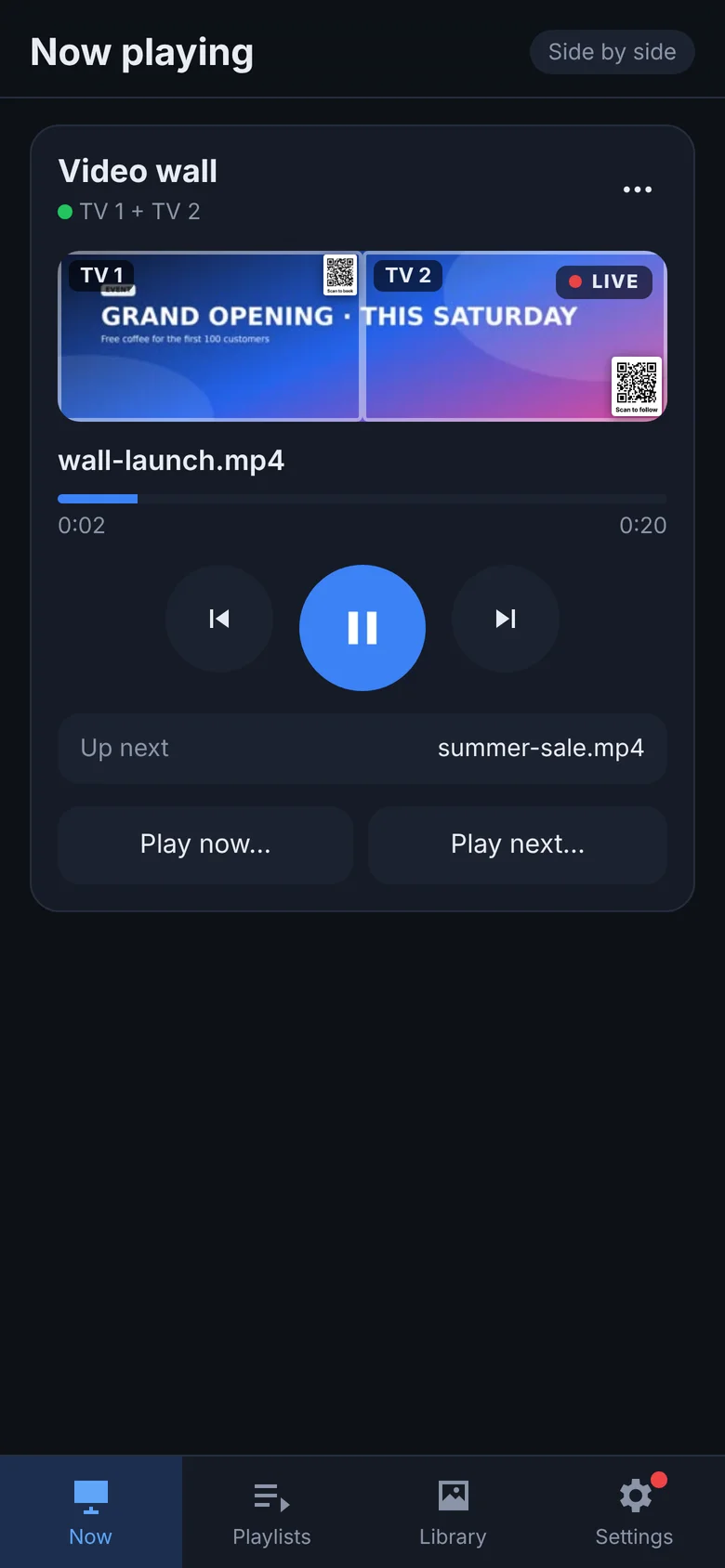Switch to the Playlists tab

271,1512
